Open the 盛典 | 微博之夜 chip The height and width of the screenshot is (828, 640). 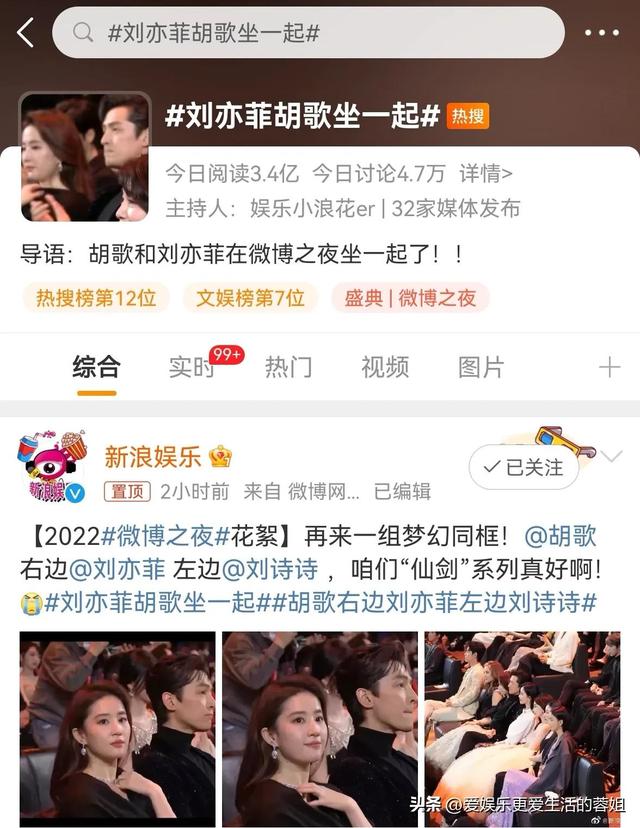[x=410, y=297]
